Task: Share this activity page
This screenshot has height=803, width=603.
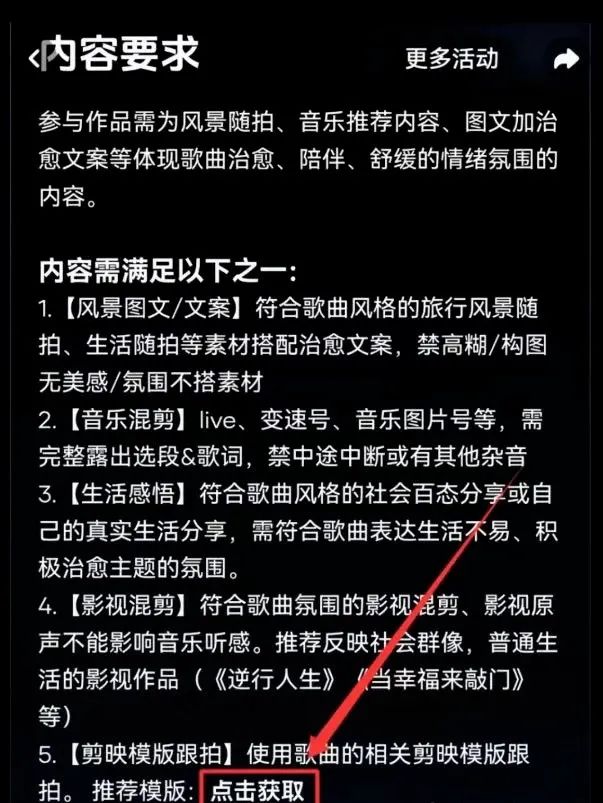Action: [x=566, y=59]
